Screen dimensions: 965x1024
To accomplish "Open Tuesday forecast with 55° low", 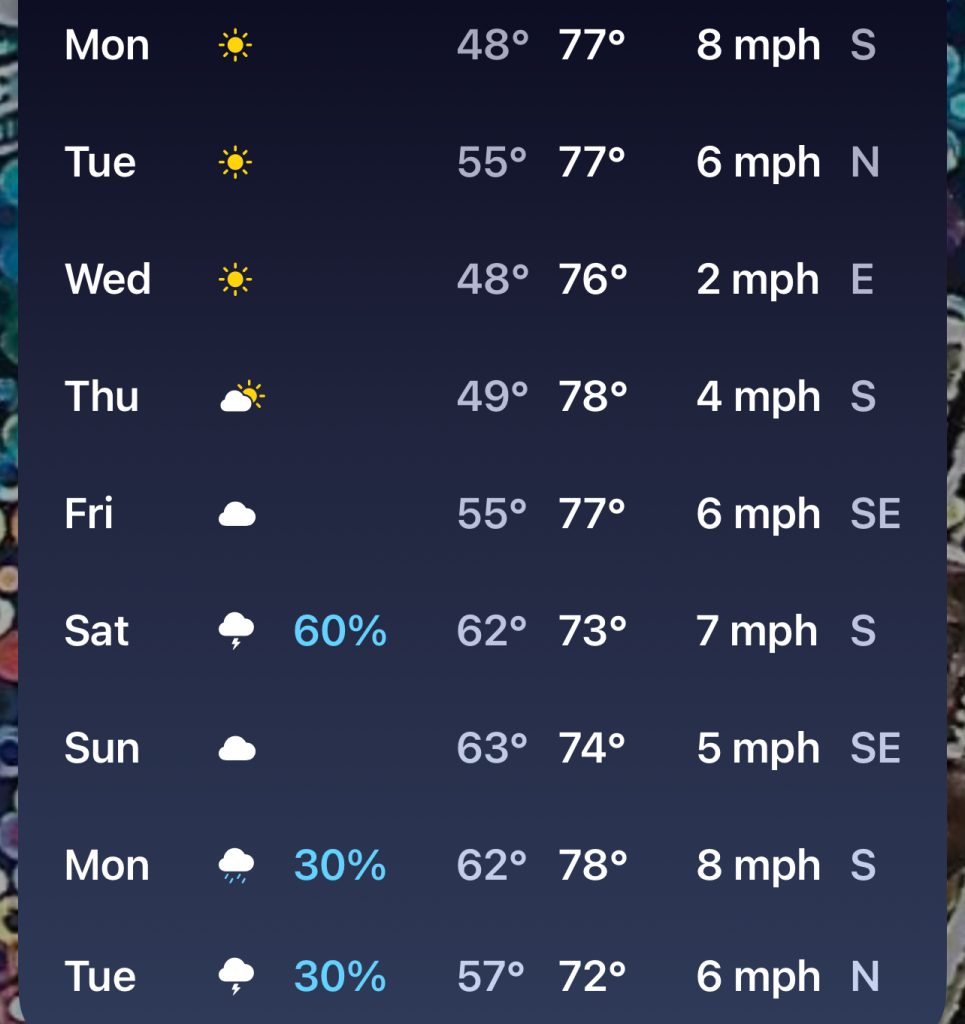I will pos(480,162).
